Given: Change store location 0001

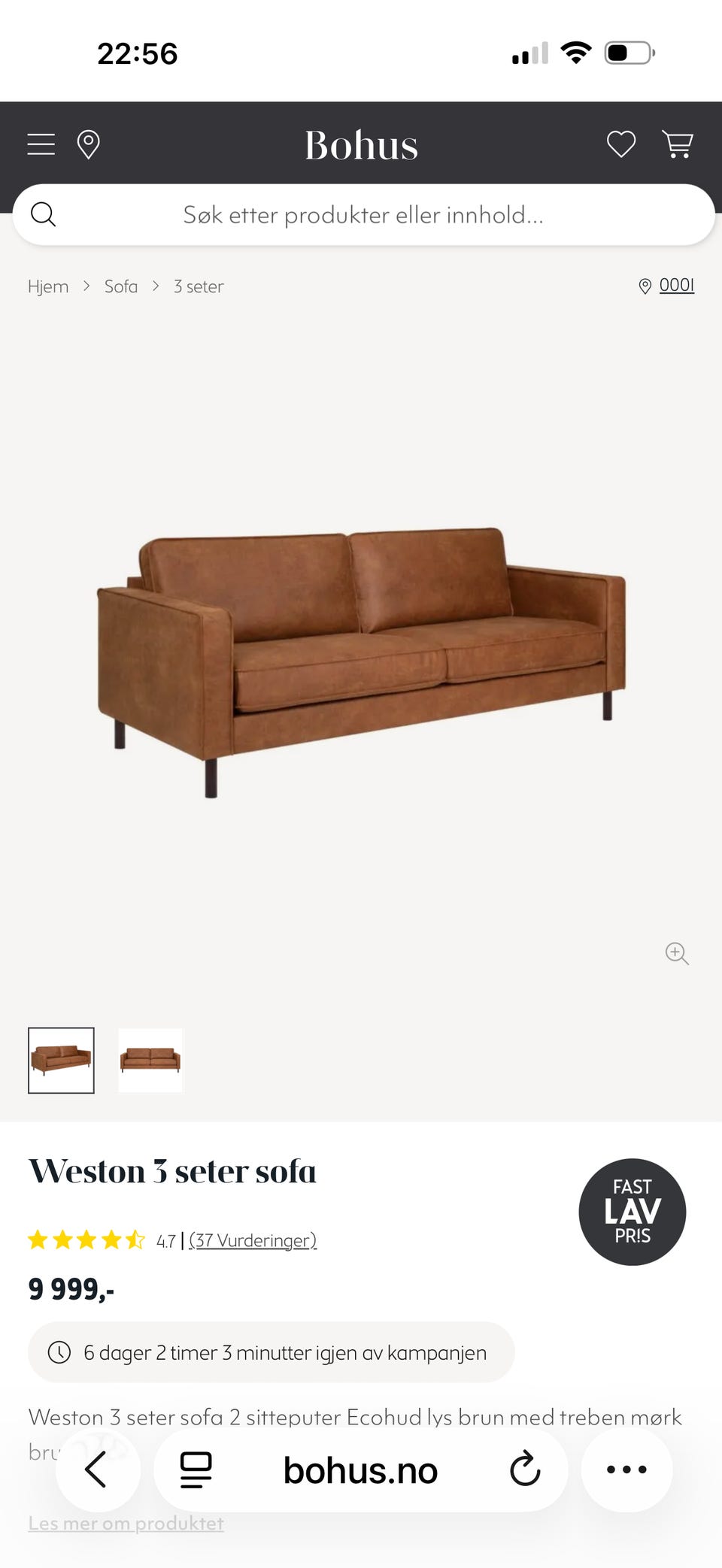Looking at the screenshot, I should tap(675, 286).
